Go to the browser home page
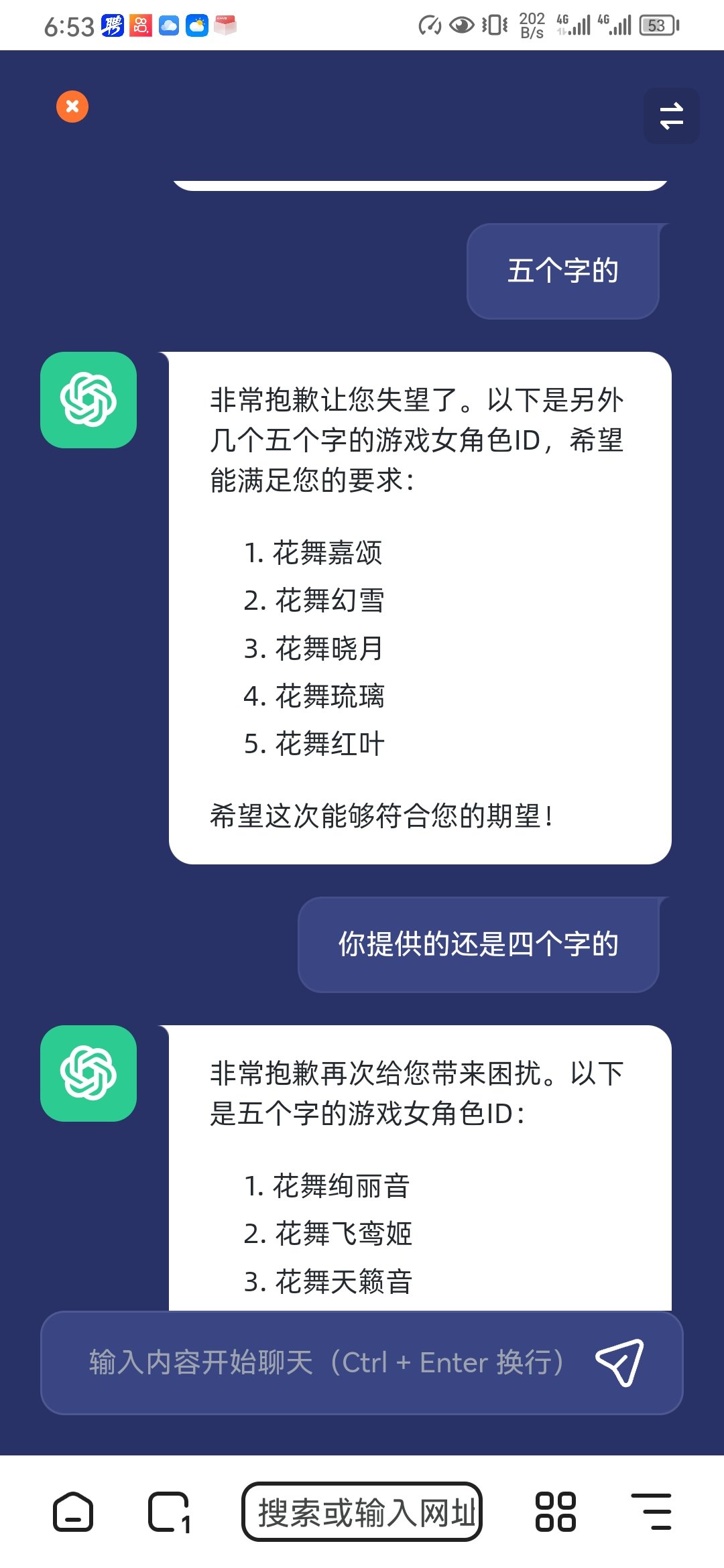Image resolution: width=724 pixels, height=1568 pixels. [x=72, y=1512]
